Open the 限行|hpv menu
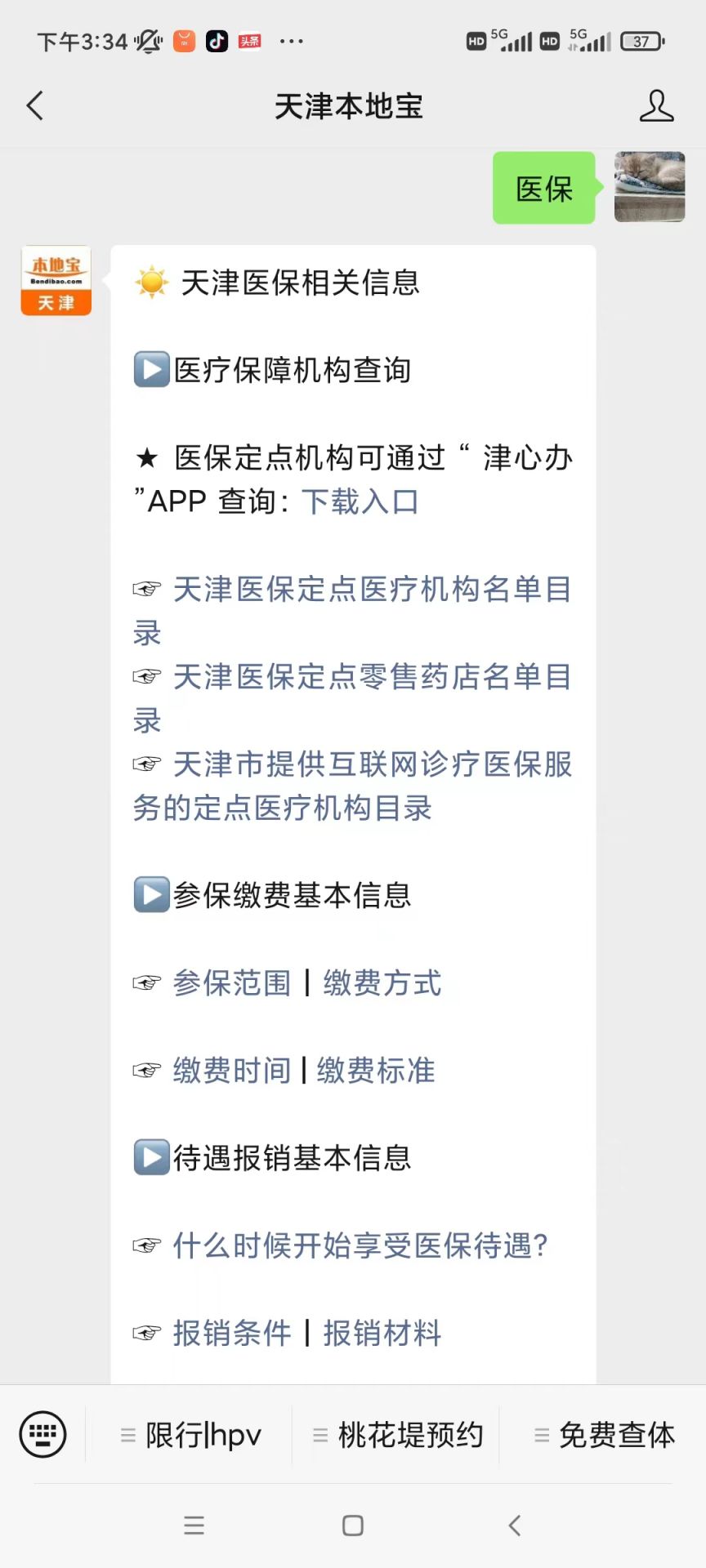The width and height of the screenshot is (706, 1568). click(x=190, y=1435)
